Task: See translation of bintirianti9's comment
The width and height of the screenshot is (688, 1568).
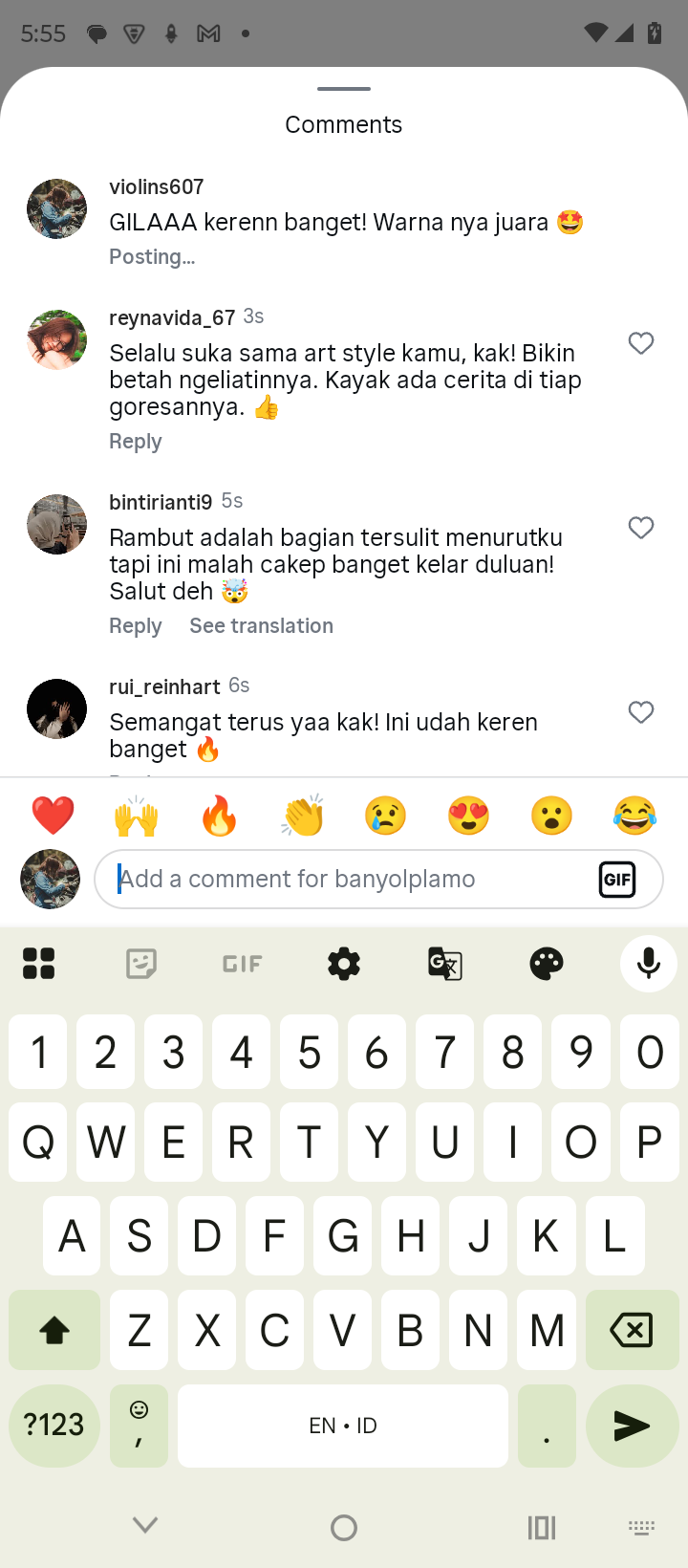Action: pos(261,626)
